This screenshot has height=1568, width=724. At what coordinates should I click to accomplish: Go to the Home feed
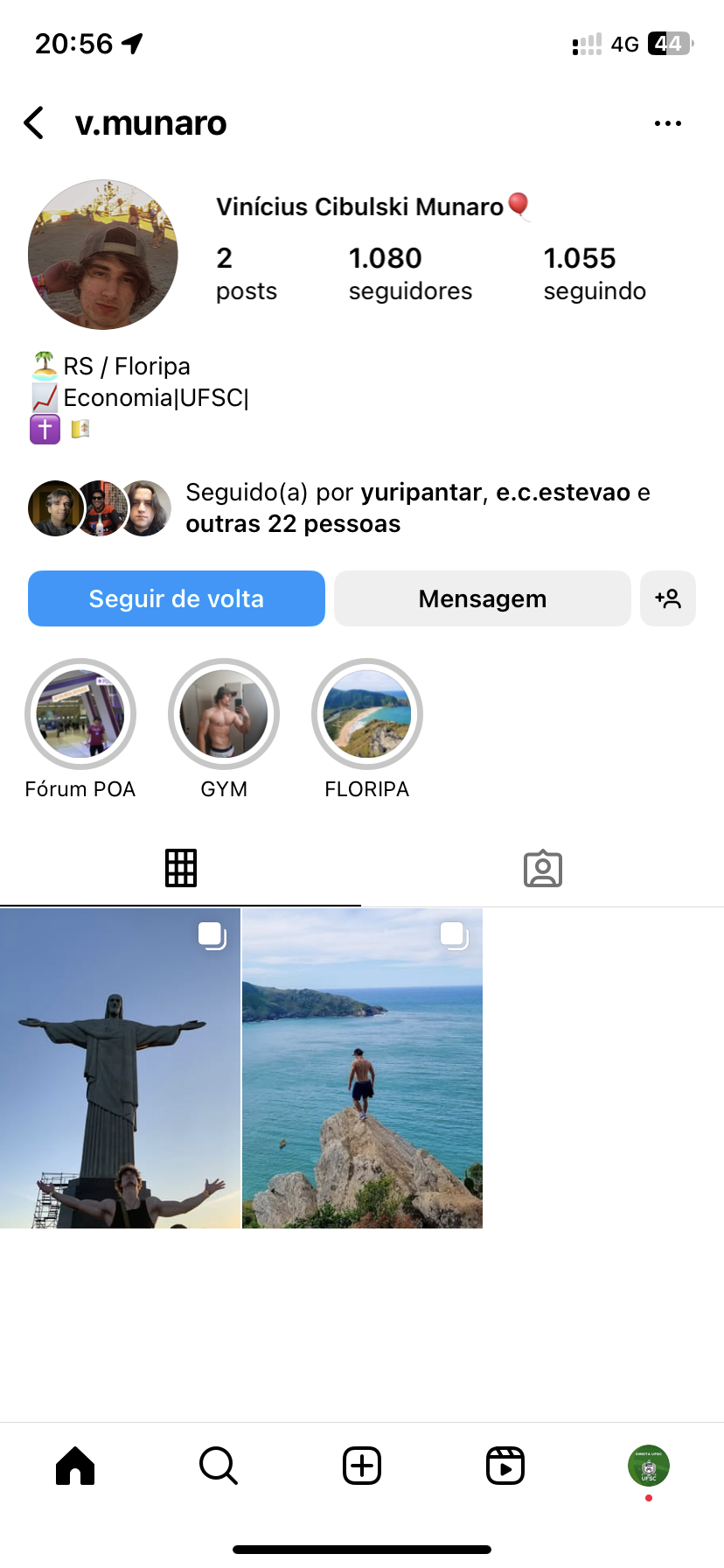coord(75,1466)
